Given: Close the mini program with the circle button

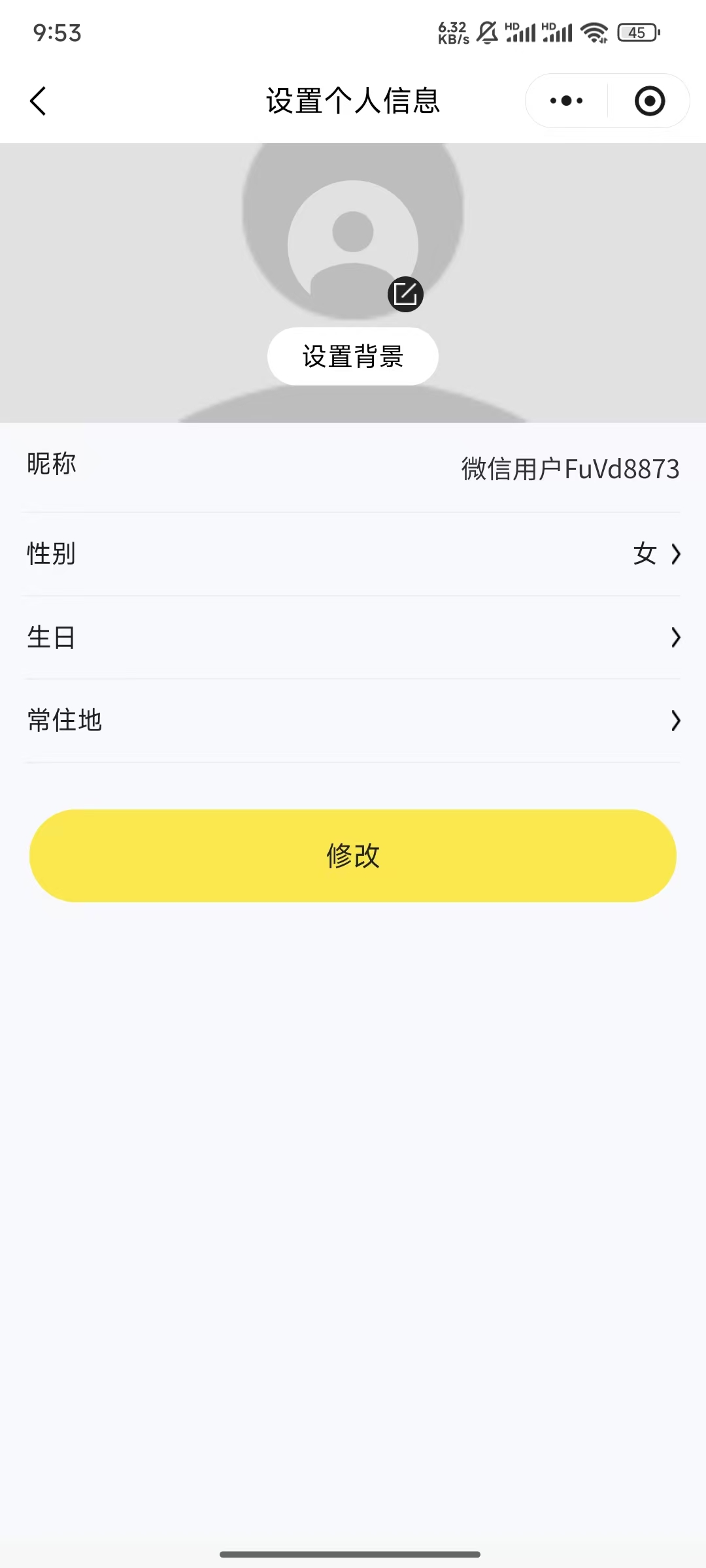Looking at the screenshot, I should [649, 101].
